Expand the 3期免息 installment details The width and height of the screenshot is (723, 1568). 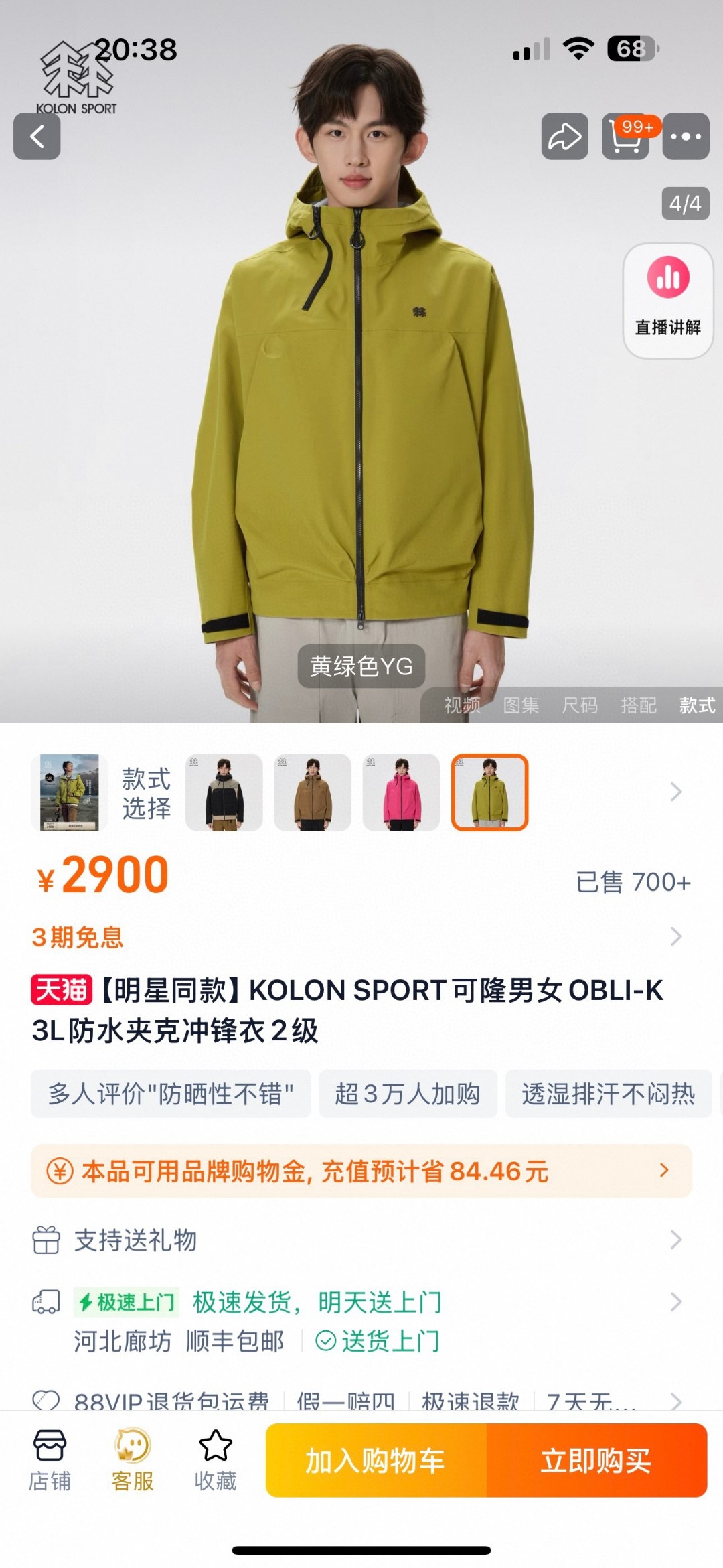click(361, 936)
